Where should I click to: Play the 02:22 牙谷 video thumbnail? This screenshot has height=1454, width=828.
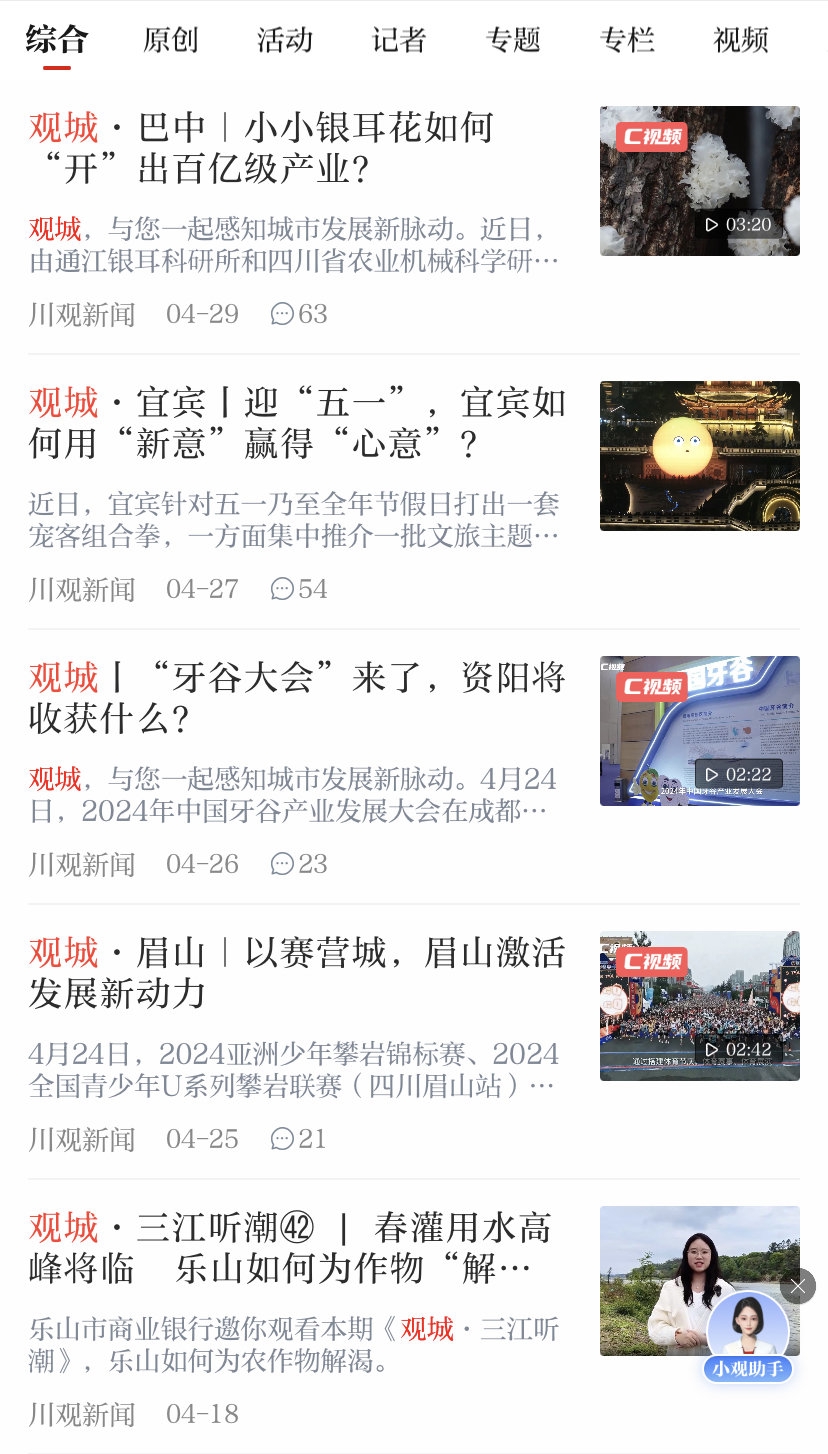click(699, 731)
